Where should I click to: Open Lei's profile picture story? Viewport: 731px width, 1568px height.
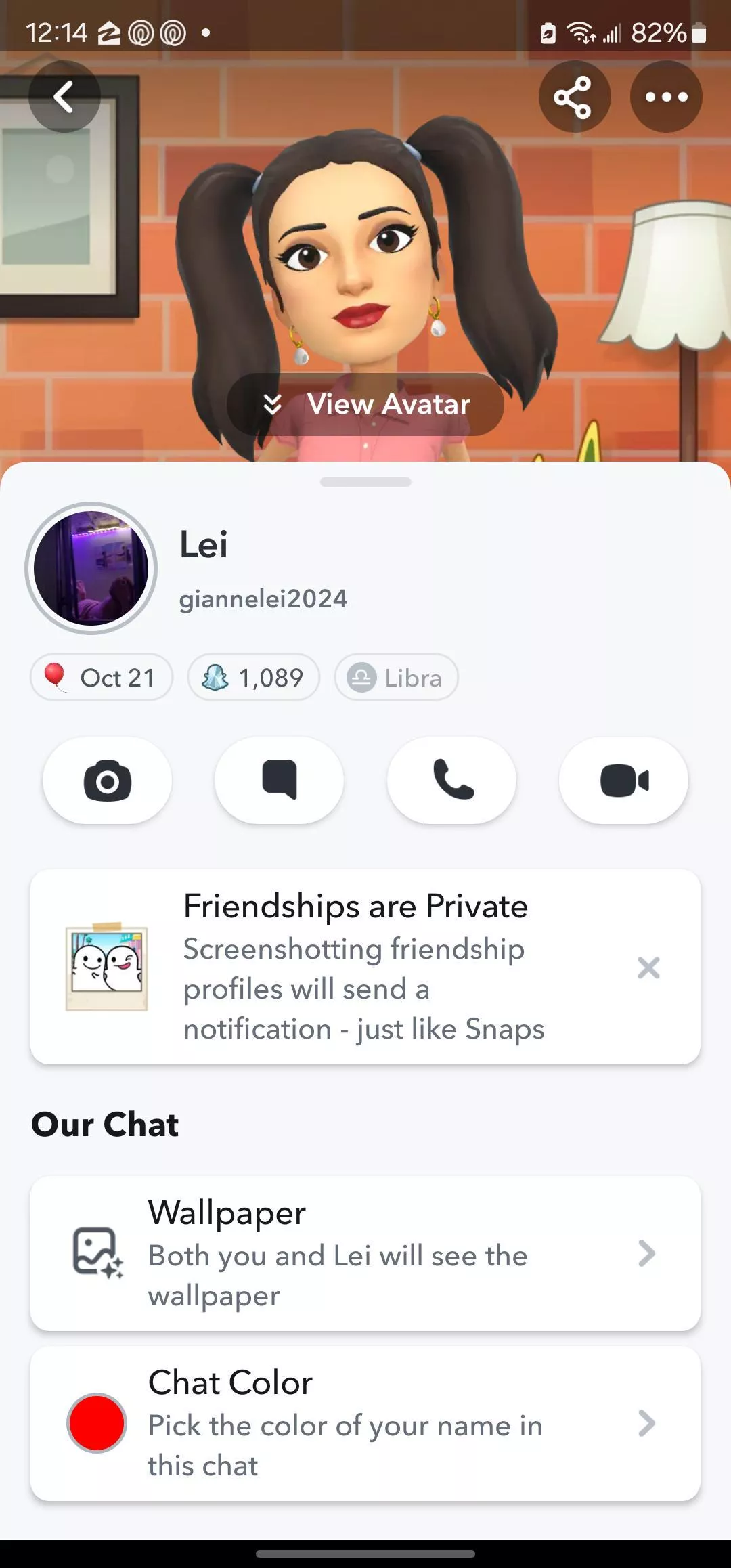tap(91, 568)
